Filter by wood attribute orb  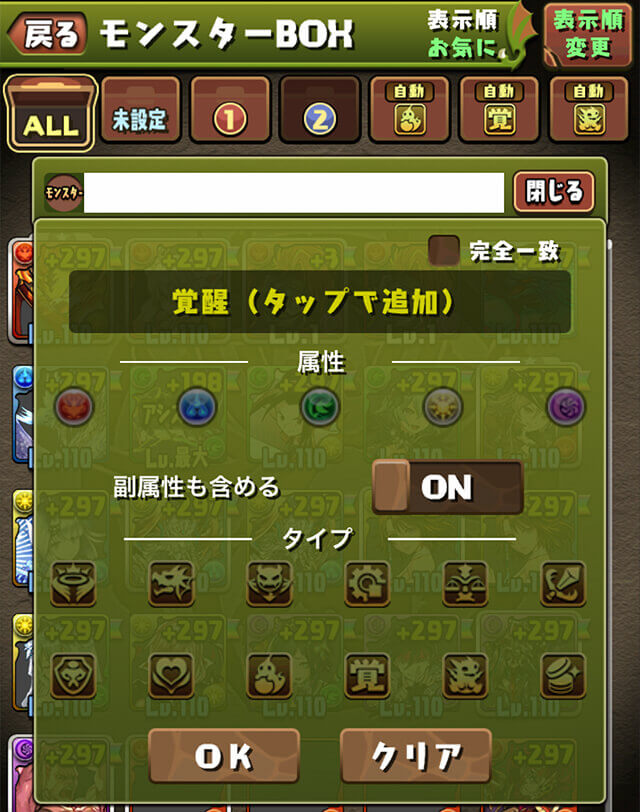pos(320,407)
